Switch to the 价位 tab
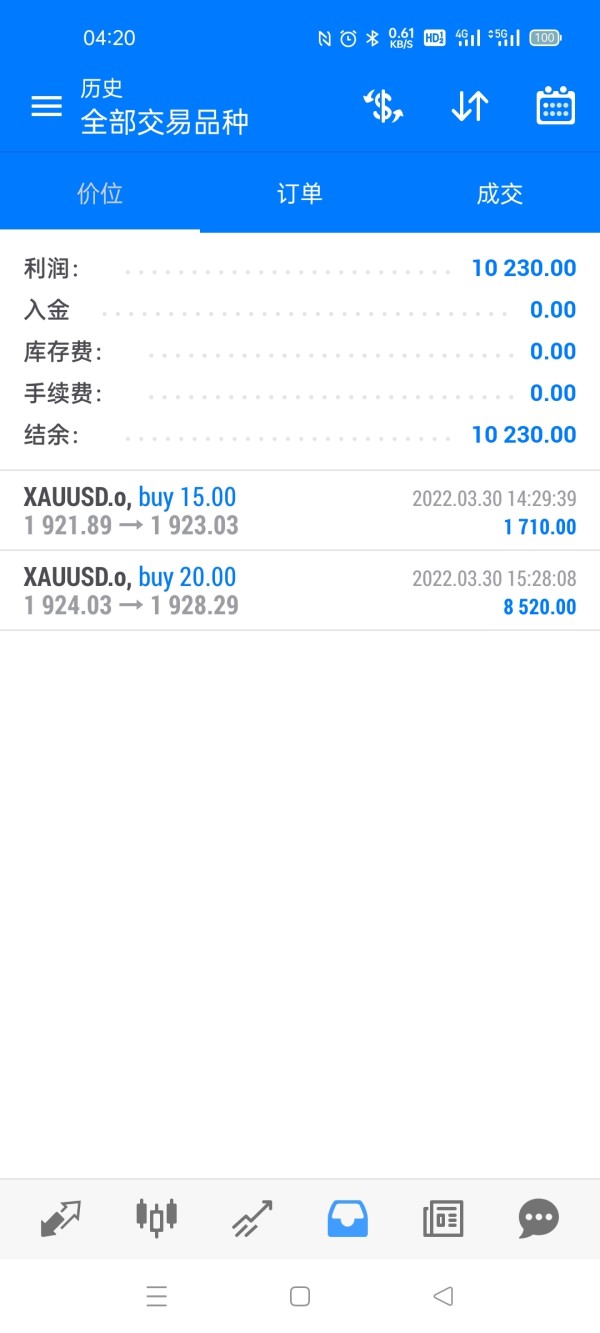 100,193
